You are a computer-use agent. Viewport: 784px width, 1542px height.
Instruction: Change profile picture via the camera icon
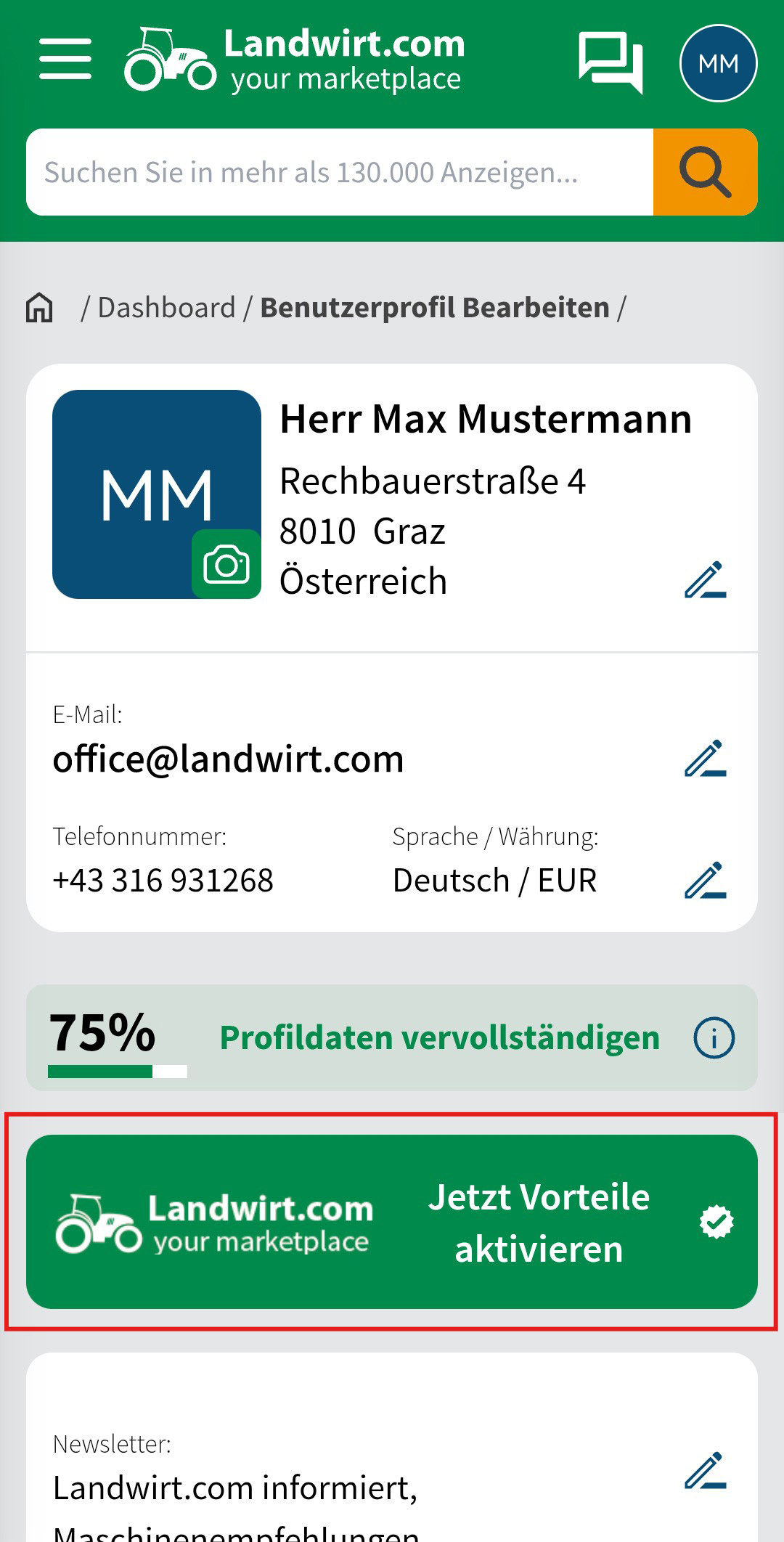click(227, 564)
